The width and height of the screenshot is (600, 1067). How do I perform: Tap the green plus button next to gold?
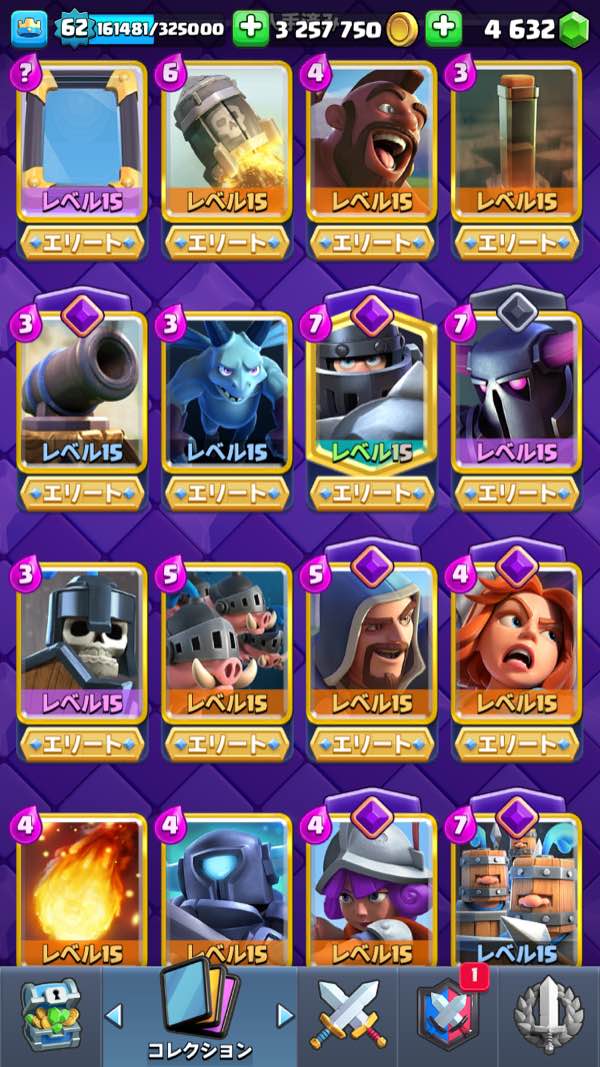(x=251, y=29)
